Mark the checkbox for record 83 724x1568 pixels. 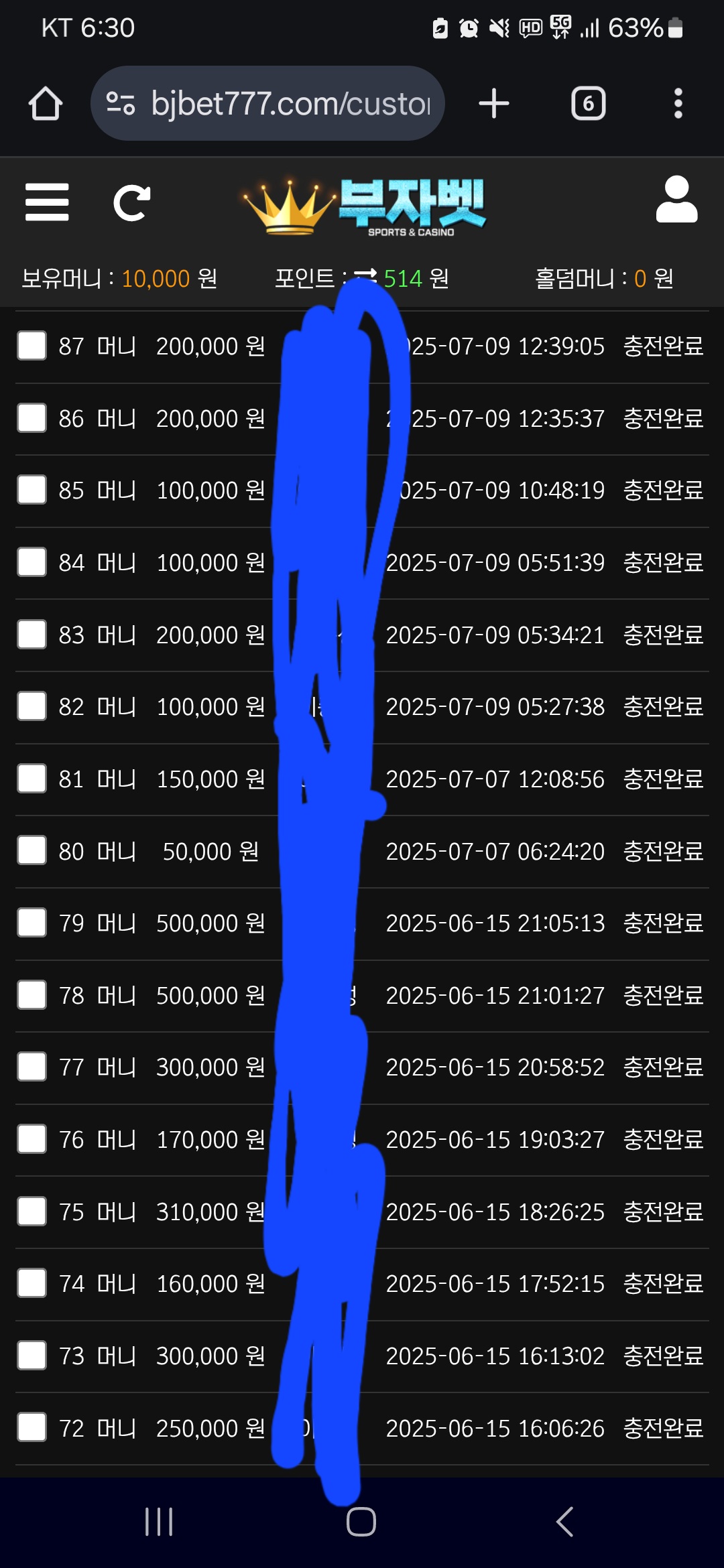pos(32,635)
